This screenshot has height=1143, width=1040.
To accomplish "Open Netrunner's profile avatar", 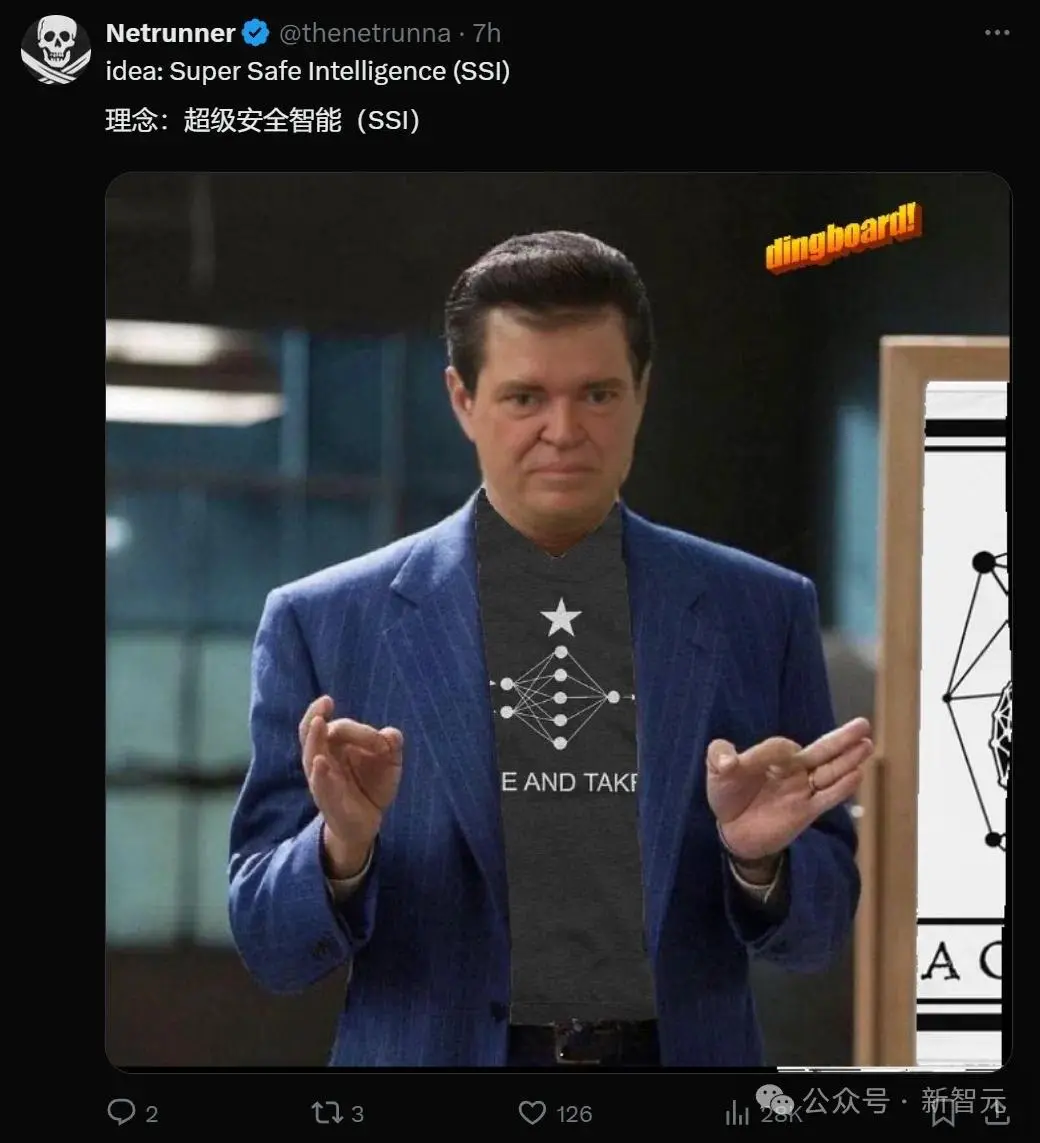I will click(56, 50).
